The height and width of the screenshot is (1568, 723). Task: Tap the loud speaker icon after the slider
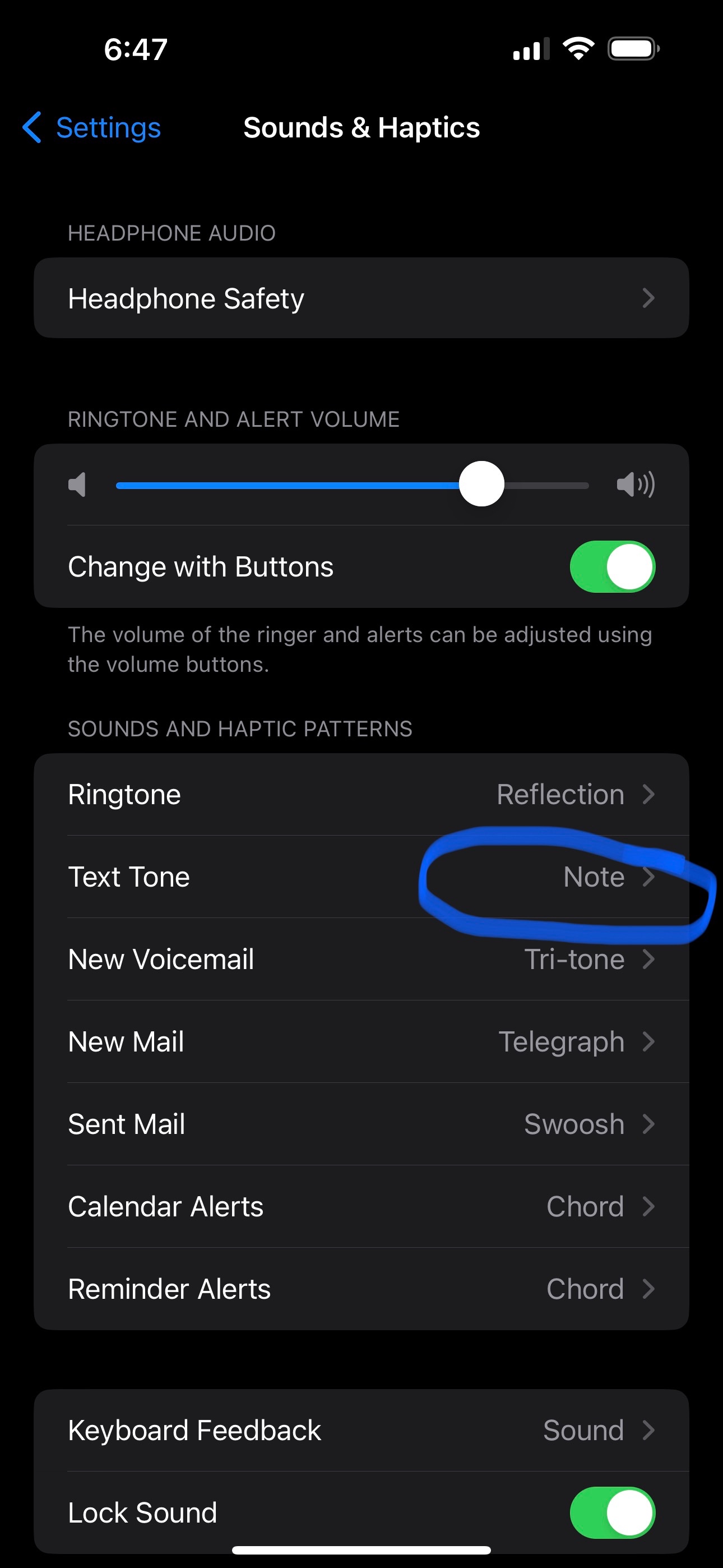636,484
